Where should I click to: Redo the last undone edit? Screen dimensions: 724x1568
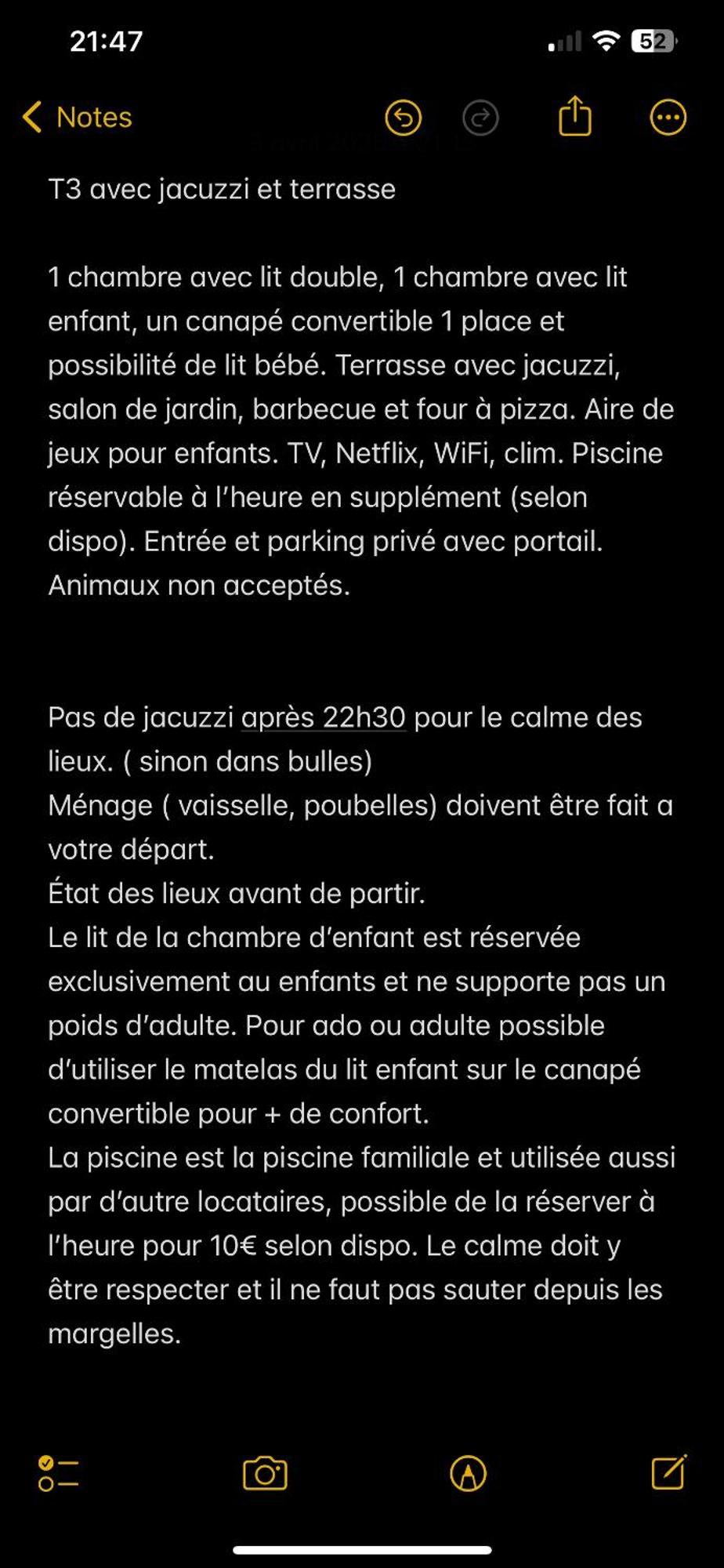480,118
